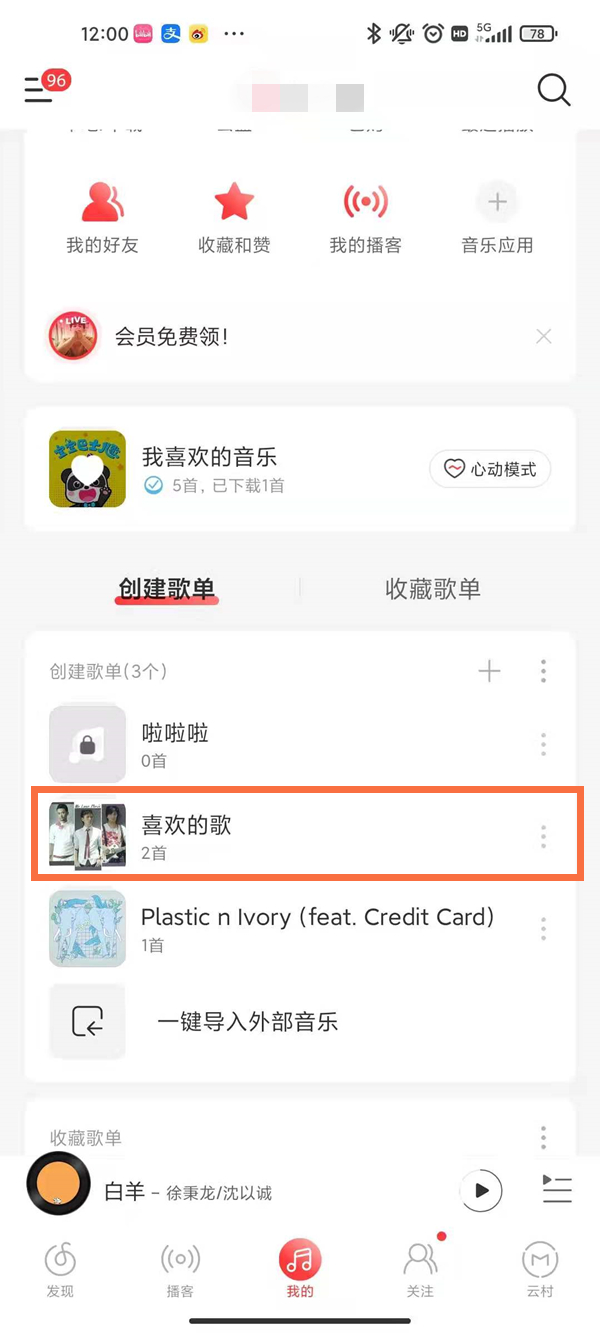Viewport: 600px width, 1333px height.
Task: Open the 喜欢的歌 playlist
Action: pyautogui.click(x=187, y=836)
